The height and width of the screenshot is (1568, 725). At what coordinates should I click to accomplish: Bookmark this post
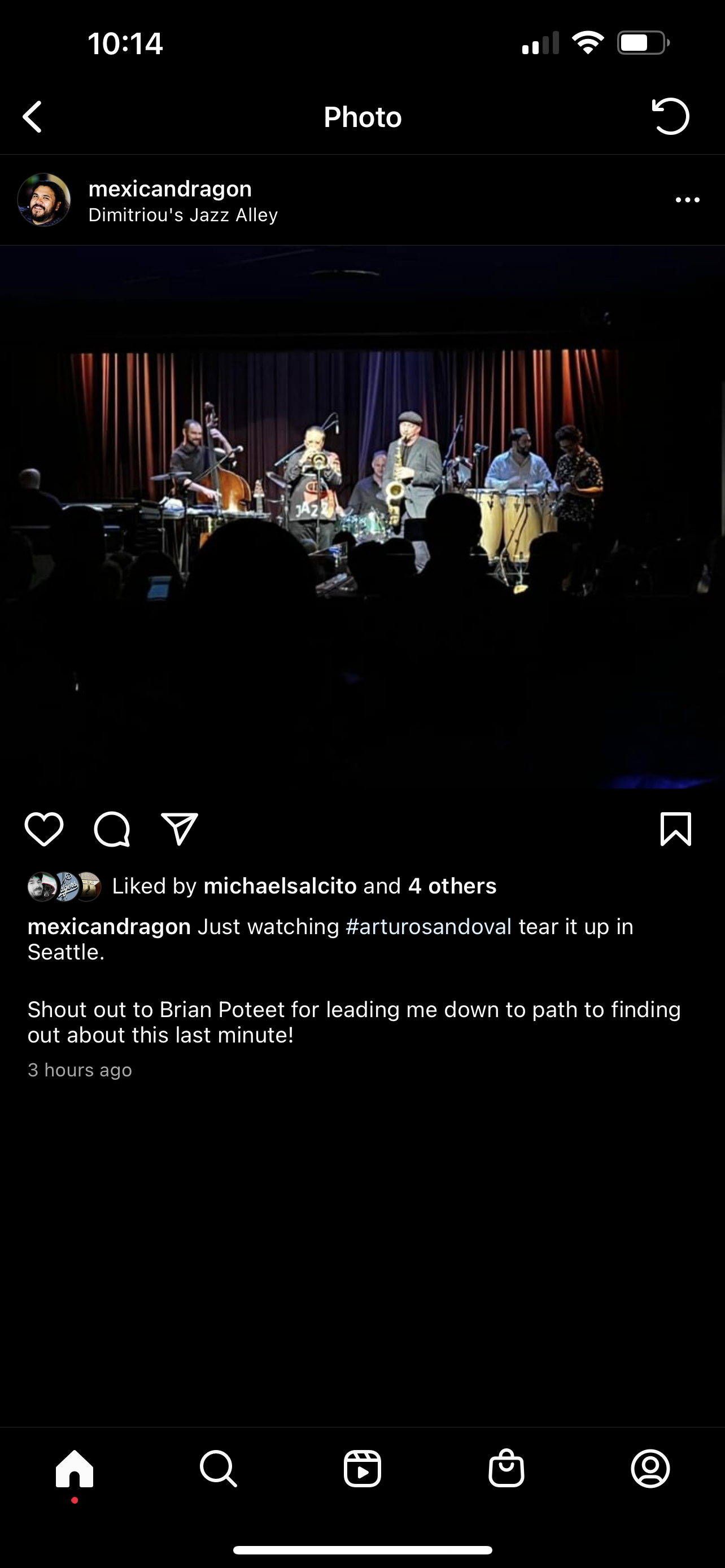676,829
